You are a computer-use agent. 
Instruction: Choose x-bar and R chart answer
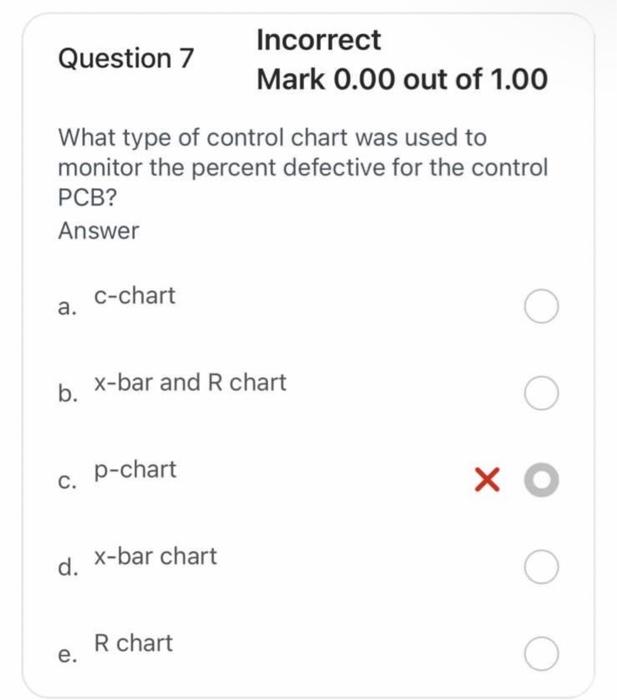point(538,395)
